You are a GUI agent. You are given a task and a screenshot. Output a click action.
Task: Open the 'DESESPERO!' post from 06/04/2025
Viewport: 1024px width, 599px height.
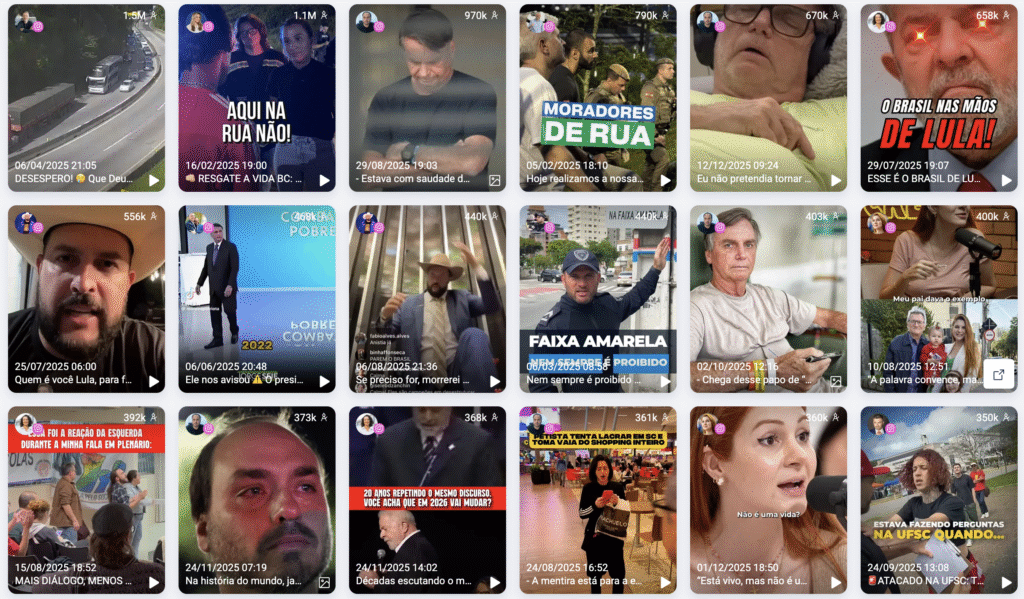[86, 98]
